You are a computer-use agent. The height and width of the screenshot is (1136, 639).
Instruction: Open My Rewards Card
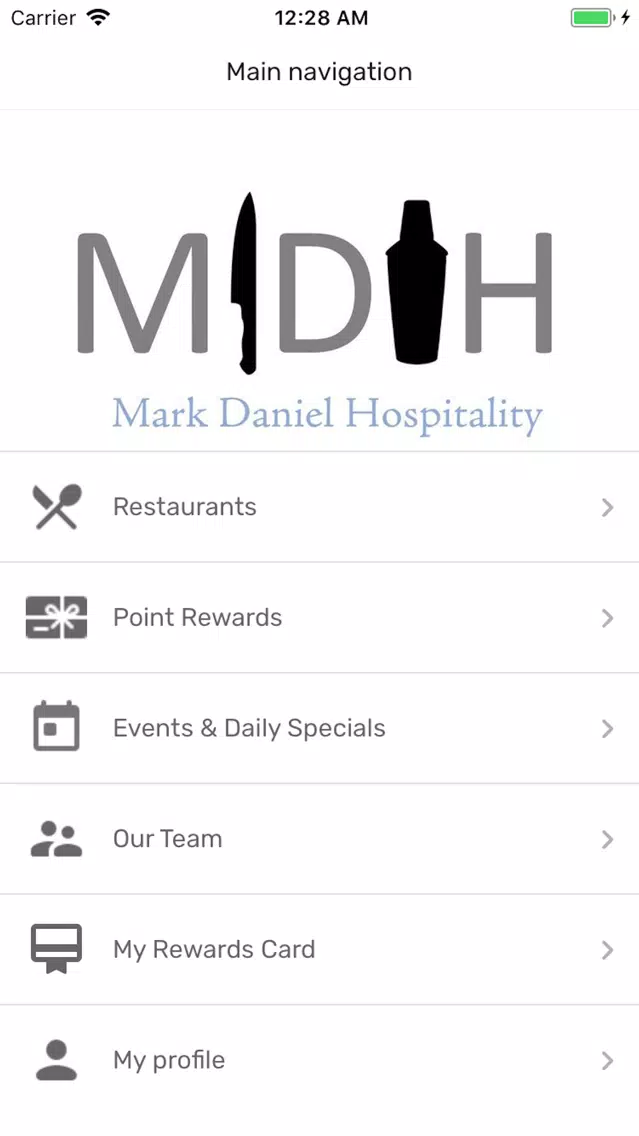pyautogui.click(x=320, y=950)
